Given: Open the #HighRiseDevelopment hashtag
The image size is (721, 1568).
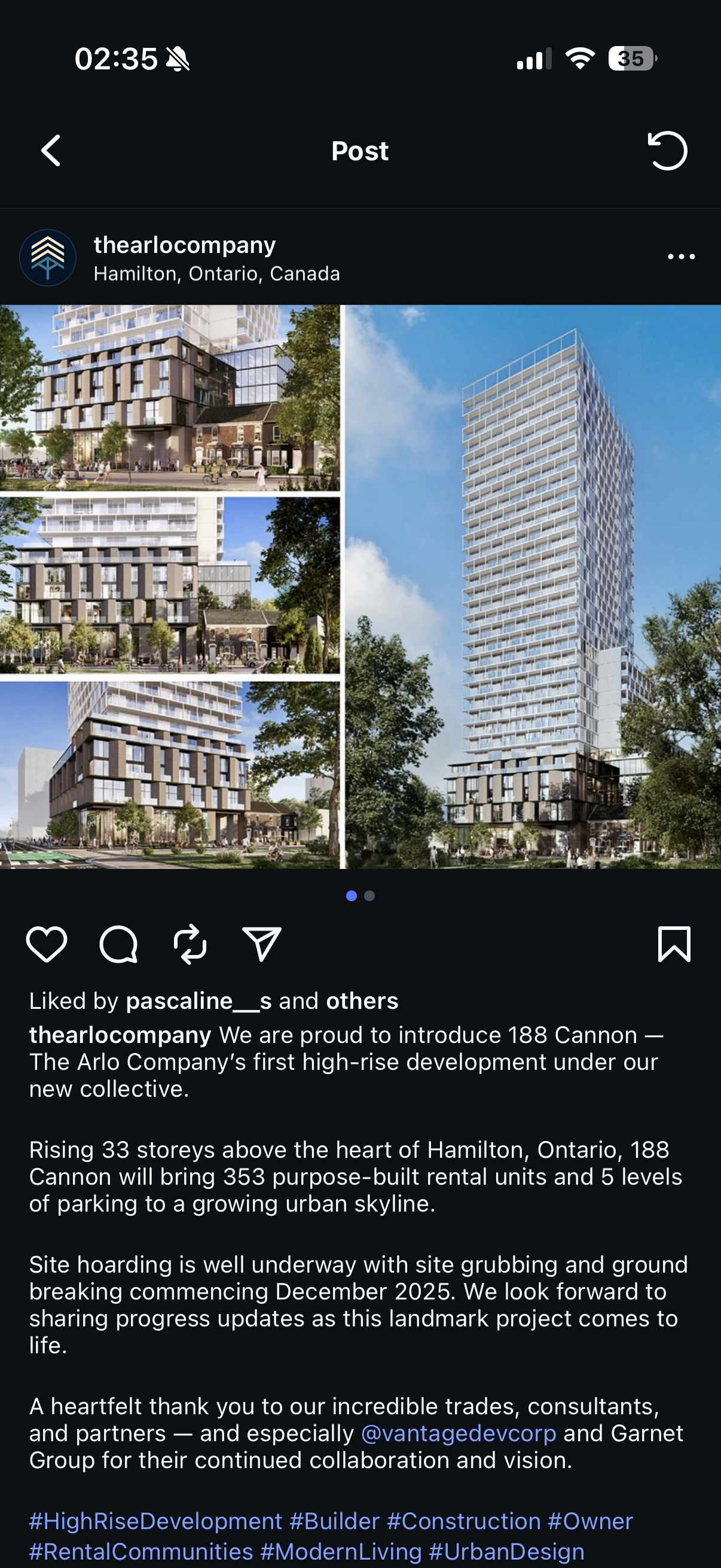Looking at the screenshot, I should [156, 1521].
